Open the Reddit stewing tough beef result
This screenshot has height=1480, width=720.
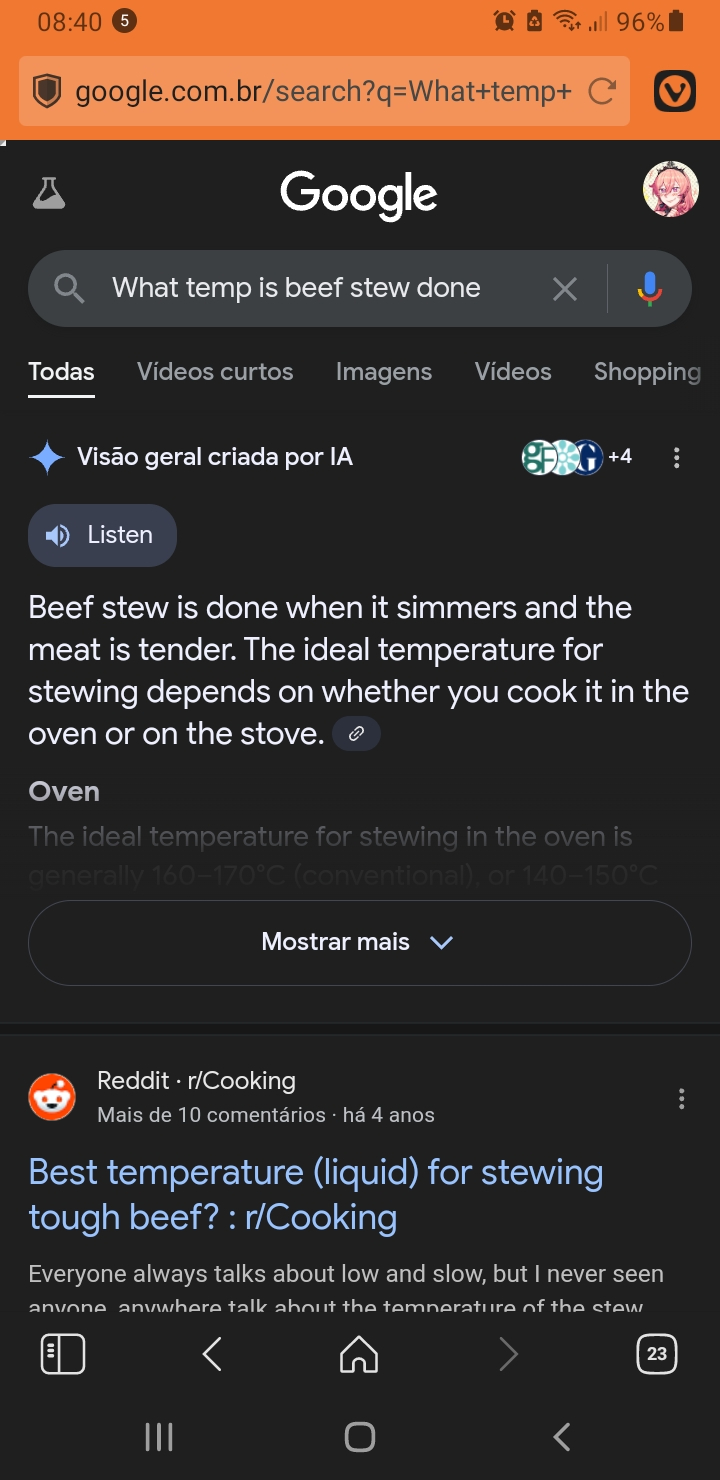[315, 1194]
